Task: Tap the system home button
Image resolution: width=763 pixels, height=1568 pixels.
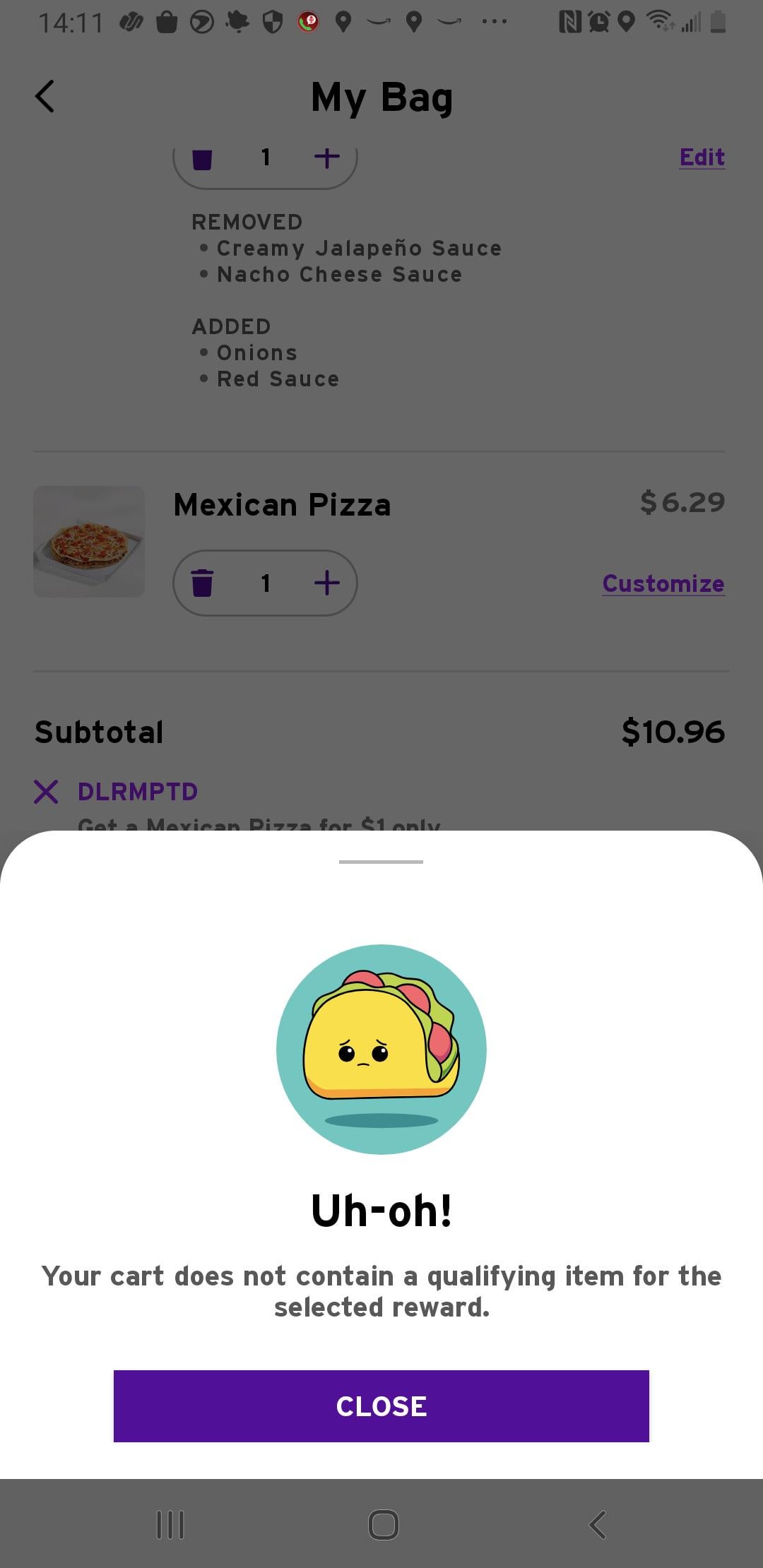Action: [x=383, y=1524]
